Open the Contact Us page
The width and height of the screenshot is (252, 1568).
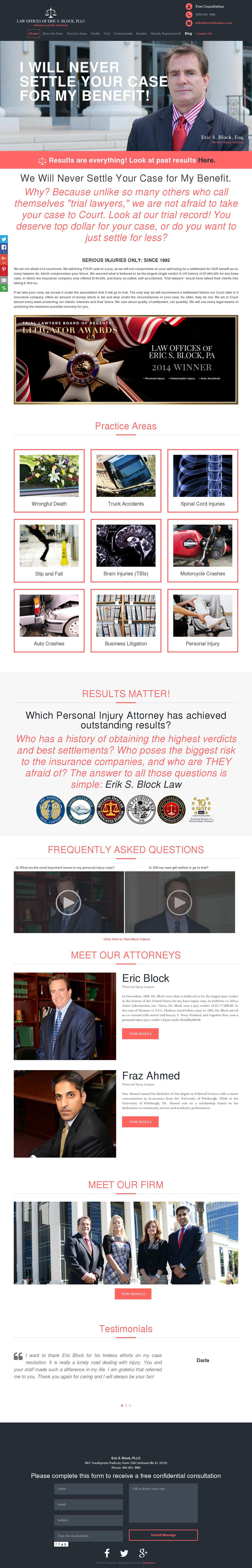click(x=204, y=33)
